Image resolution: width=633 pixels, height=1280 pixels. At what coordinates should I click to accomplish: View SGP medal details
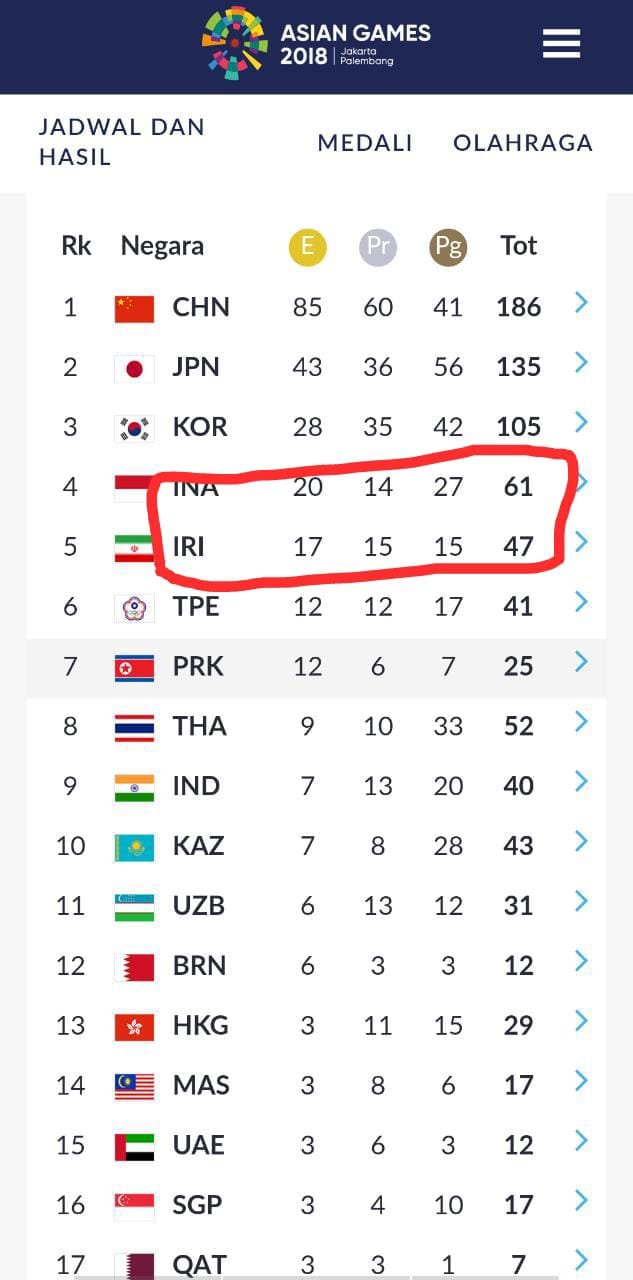[x=581, y=1201]
